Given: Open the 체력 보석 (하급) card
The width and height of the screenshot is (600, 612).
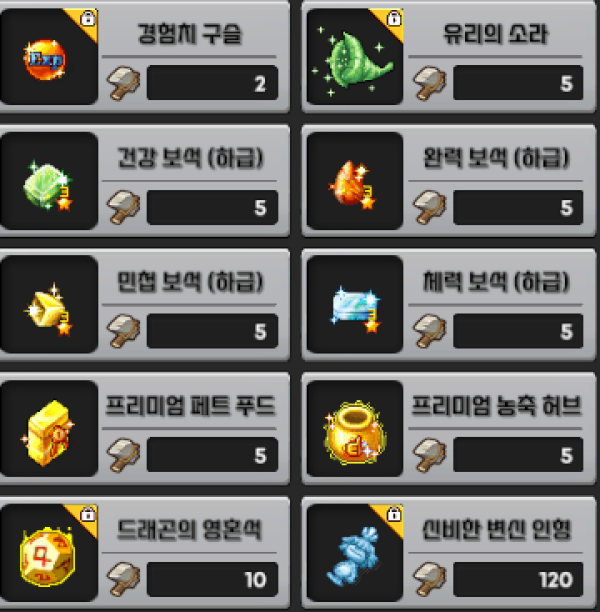Looking at the screenshot, I should tap(452, 304).
